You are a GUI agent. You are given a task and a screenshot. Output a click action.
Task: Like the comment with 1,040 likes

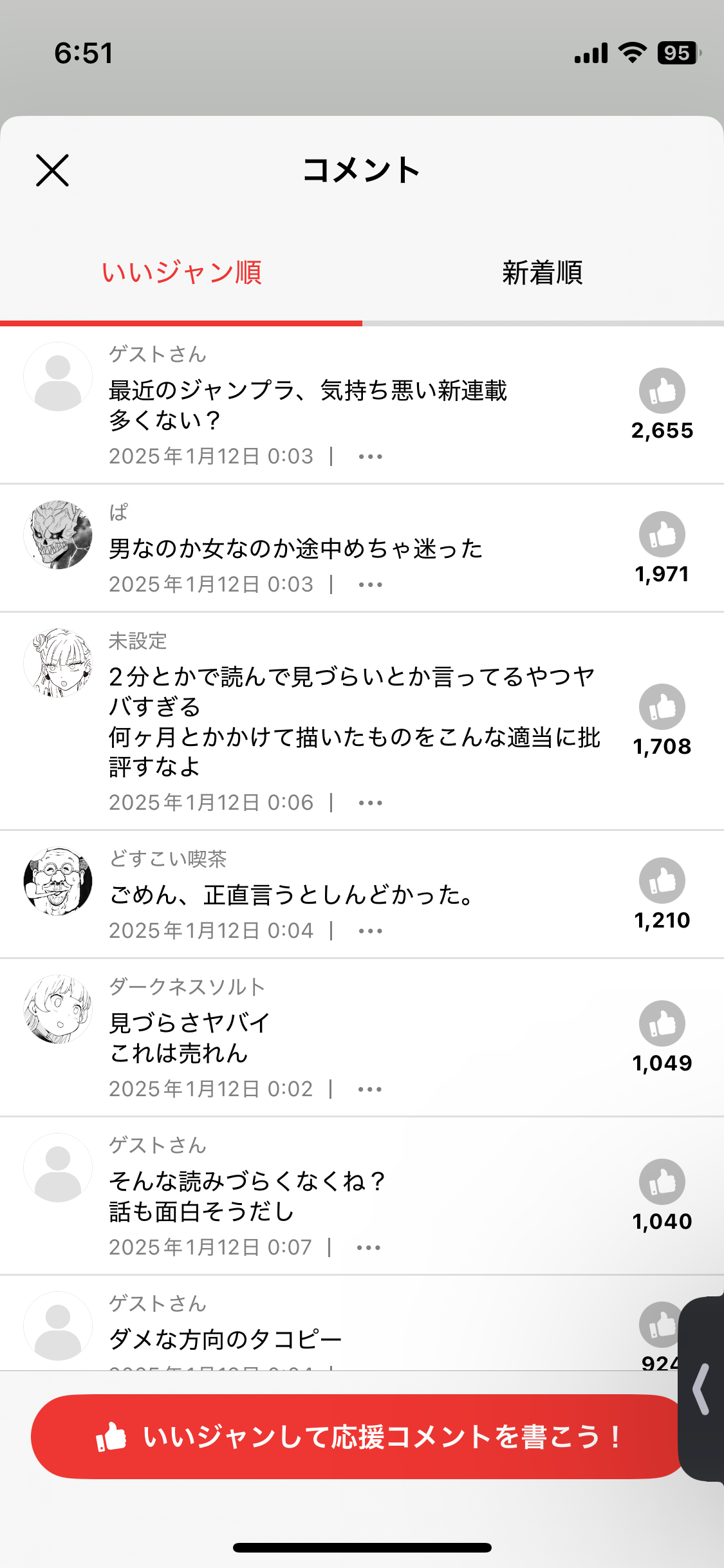pos(662,1182)
